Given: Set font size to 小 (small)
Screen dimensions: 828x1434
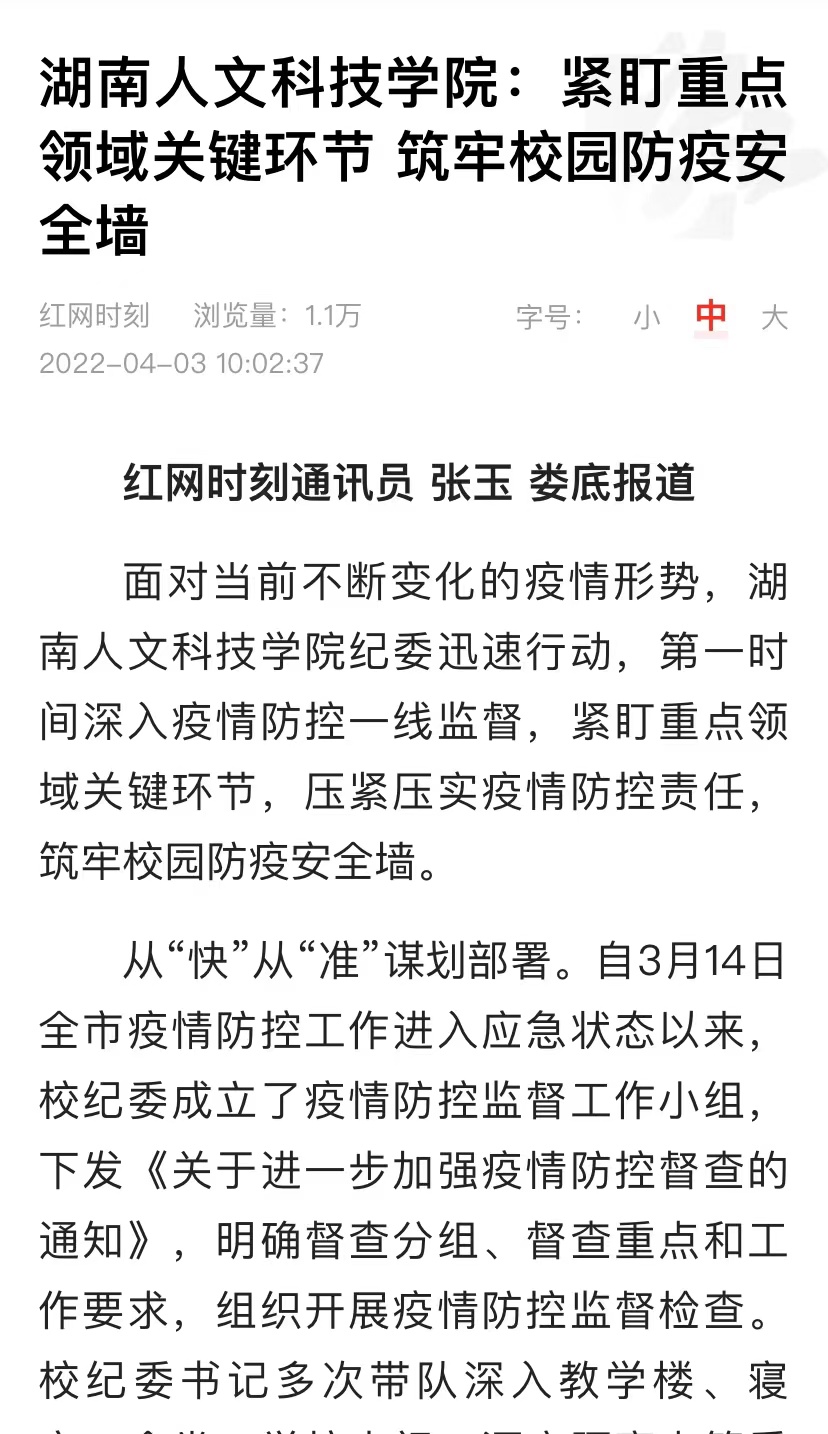Looking at the screenshot, I should coord(647,318).
